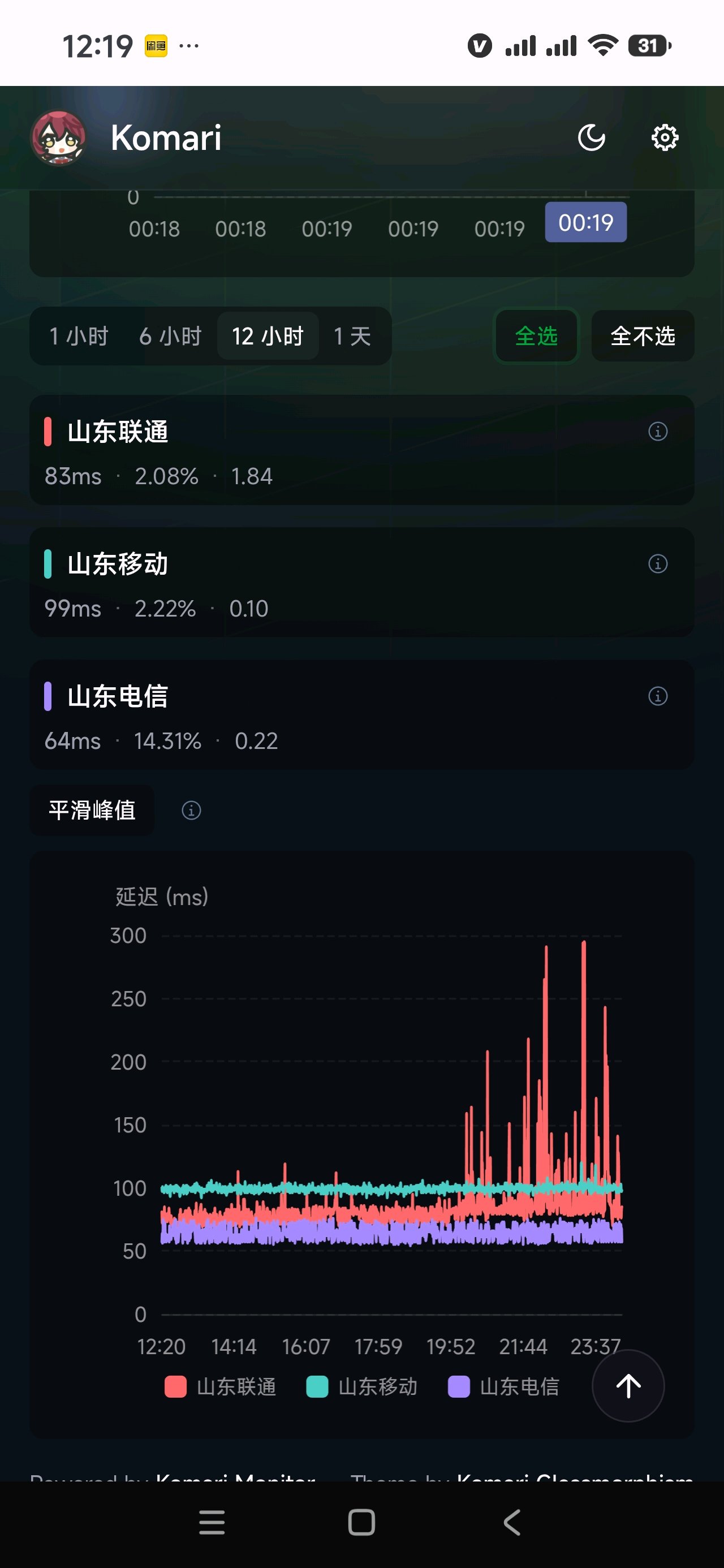Select the 6 小时 time range

tap(170, 336)
